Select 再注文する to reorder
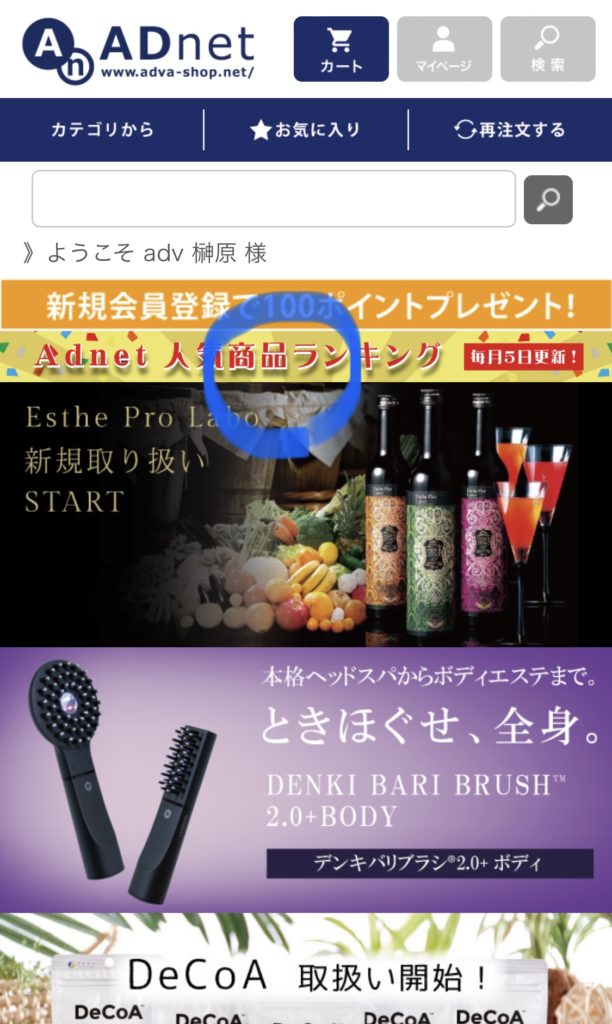 point(510,130)
